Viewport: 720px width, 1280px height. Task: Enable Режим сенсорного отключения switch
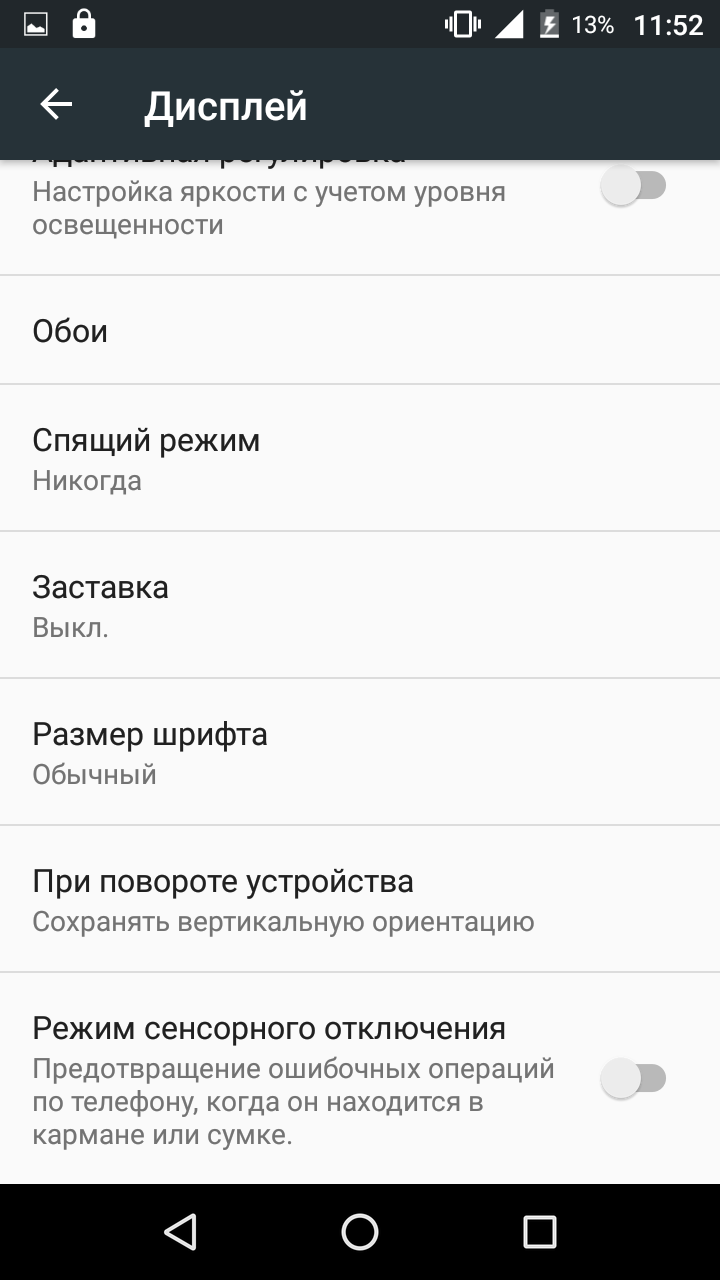(634, 1079)
